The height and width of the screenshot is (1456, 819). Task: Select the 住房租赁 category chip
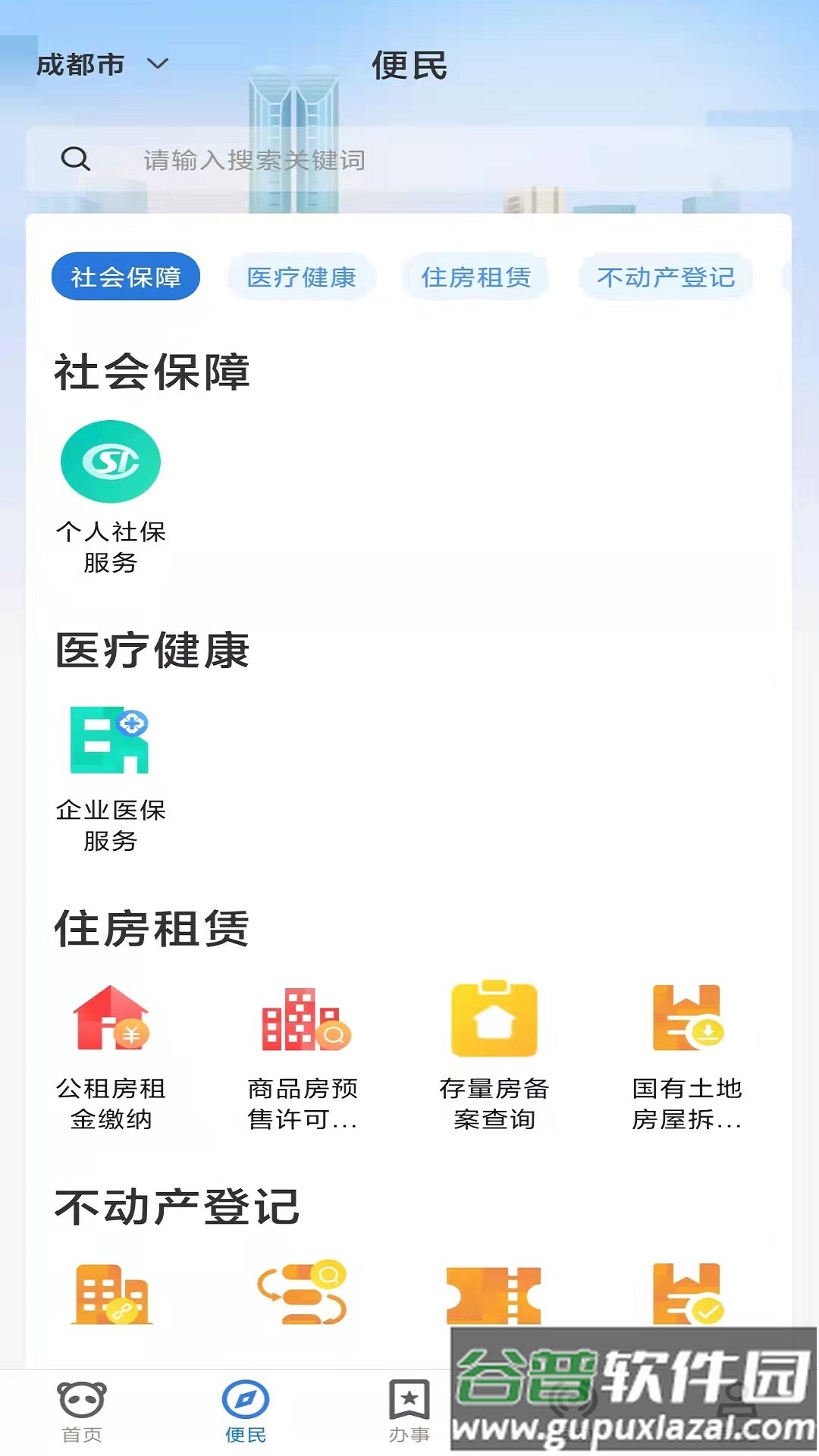pyautogui.click(x=475, y=278)
